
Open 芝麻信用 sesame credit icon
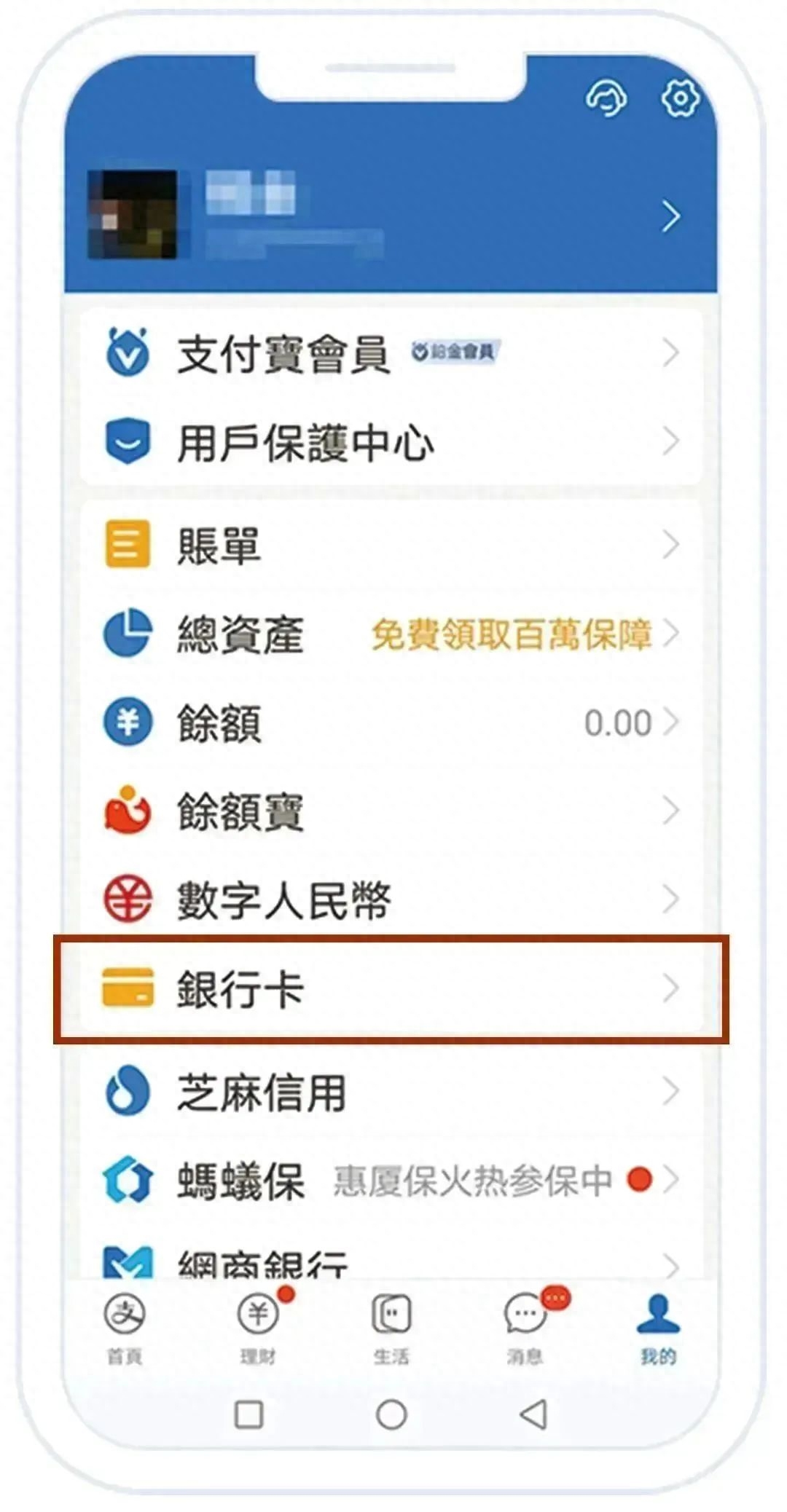click(x=125, y=1088)
